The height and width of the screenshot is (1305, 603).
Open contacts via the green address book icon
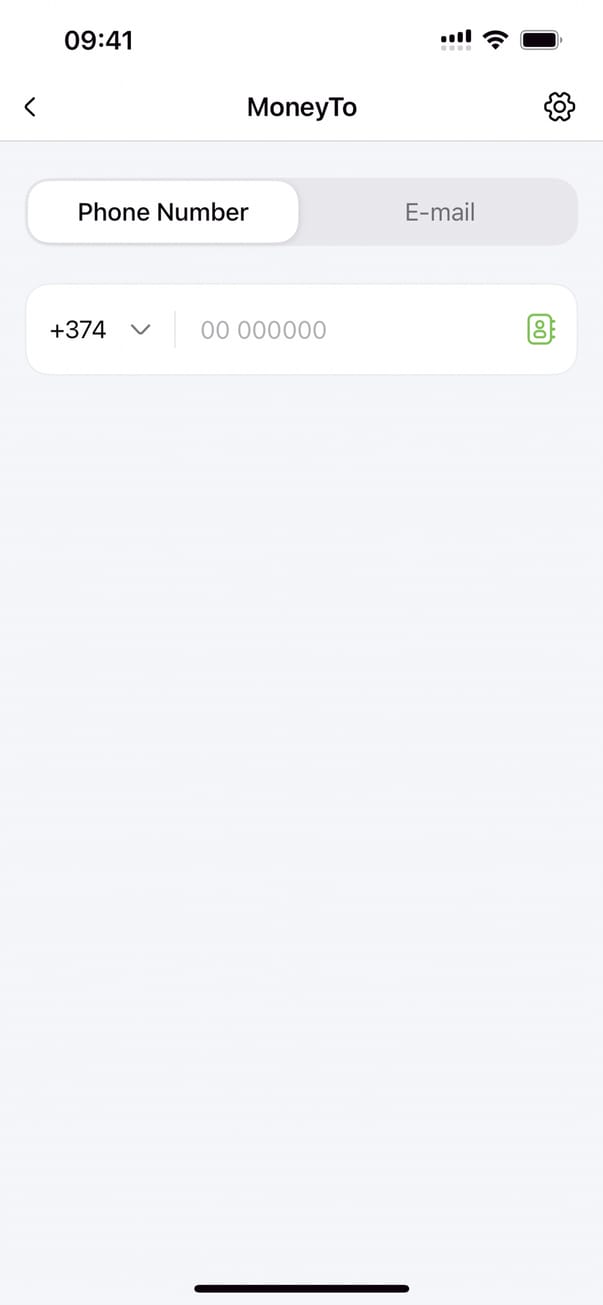(541, 330)
